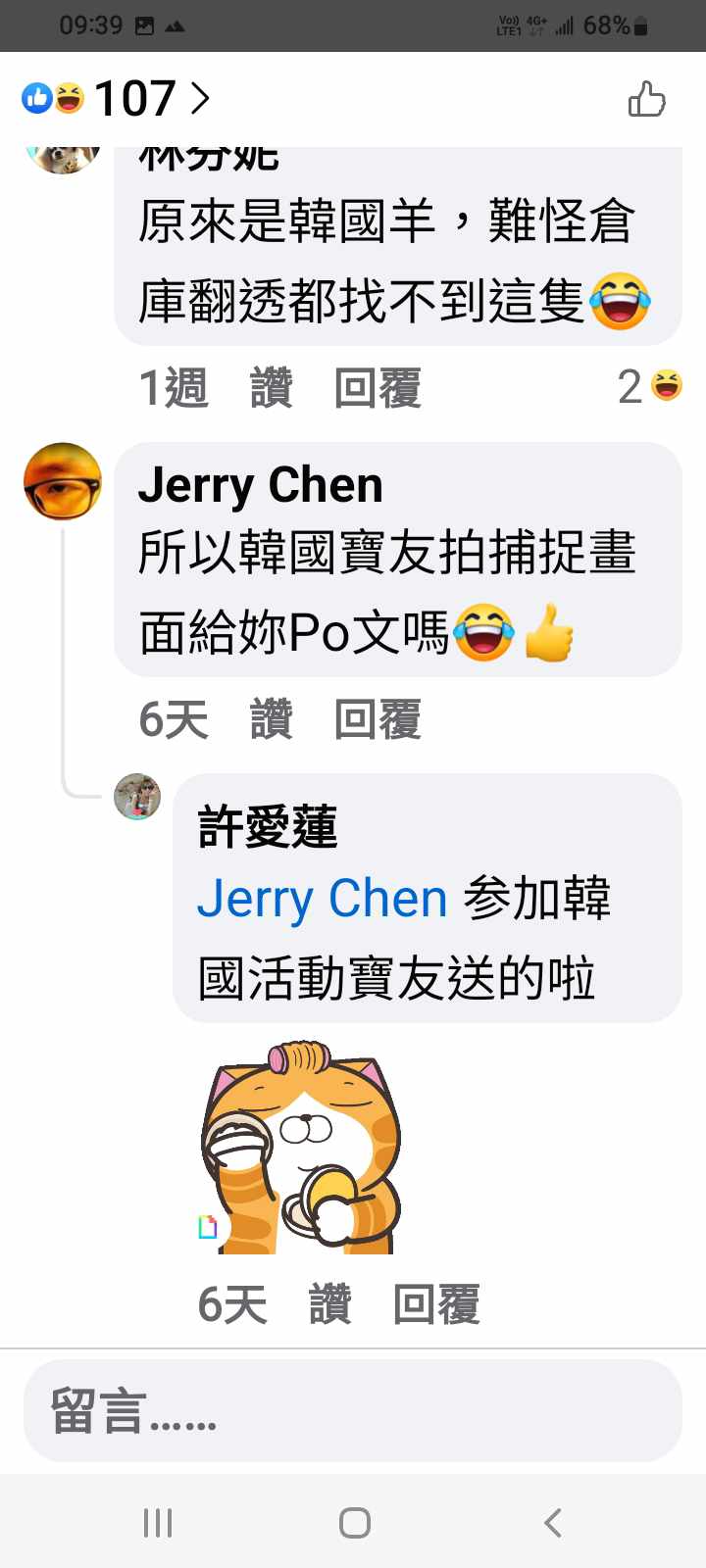Reply to 許愛蓮's reply

(436, 1304)
